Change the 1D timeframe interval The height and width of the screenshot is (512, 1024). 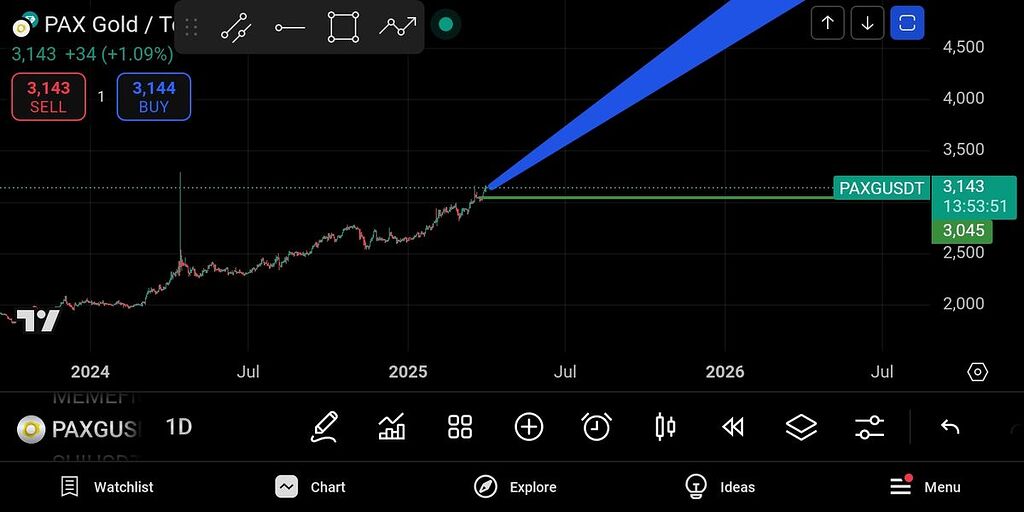(x=178, y=428)
